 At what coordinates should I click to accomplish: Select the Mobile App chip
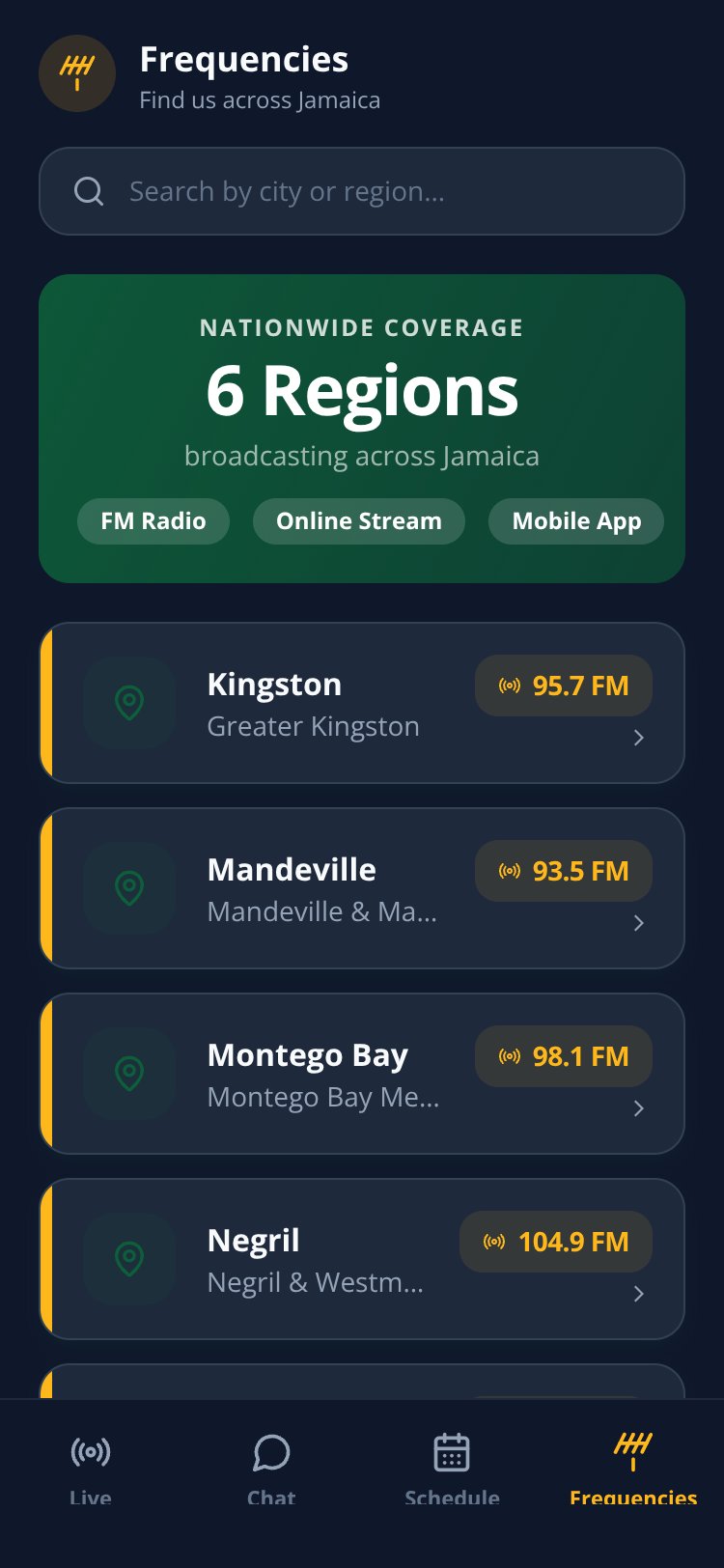click(x=576, y=521)
